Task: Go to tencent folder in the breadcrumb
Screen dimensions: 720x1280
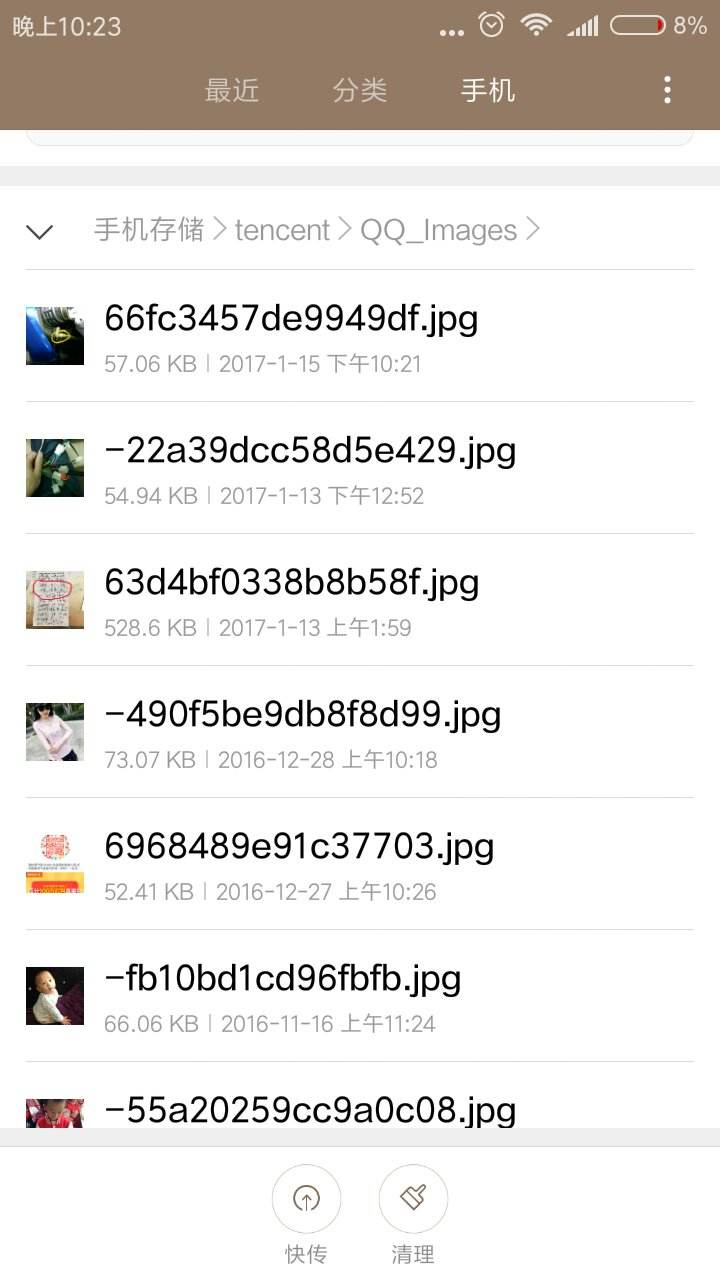Action: click(x=282, y=230)
